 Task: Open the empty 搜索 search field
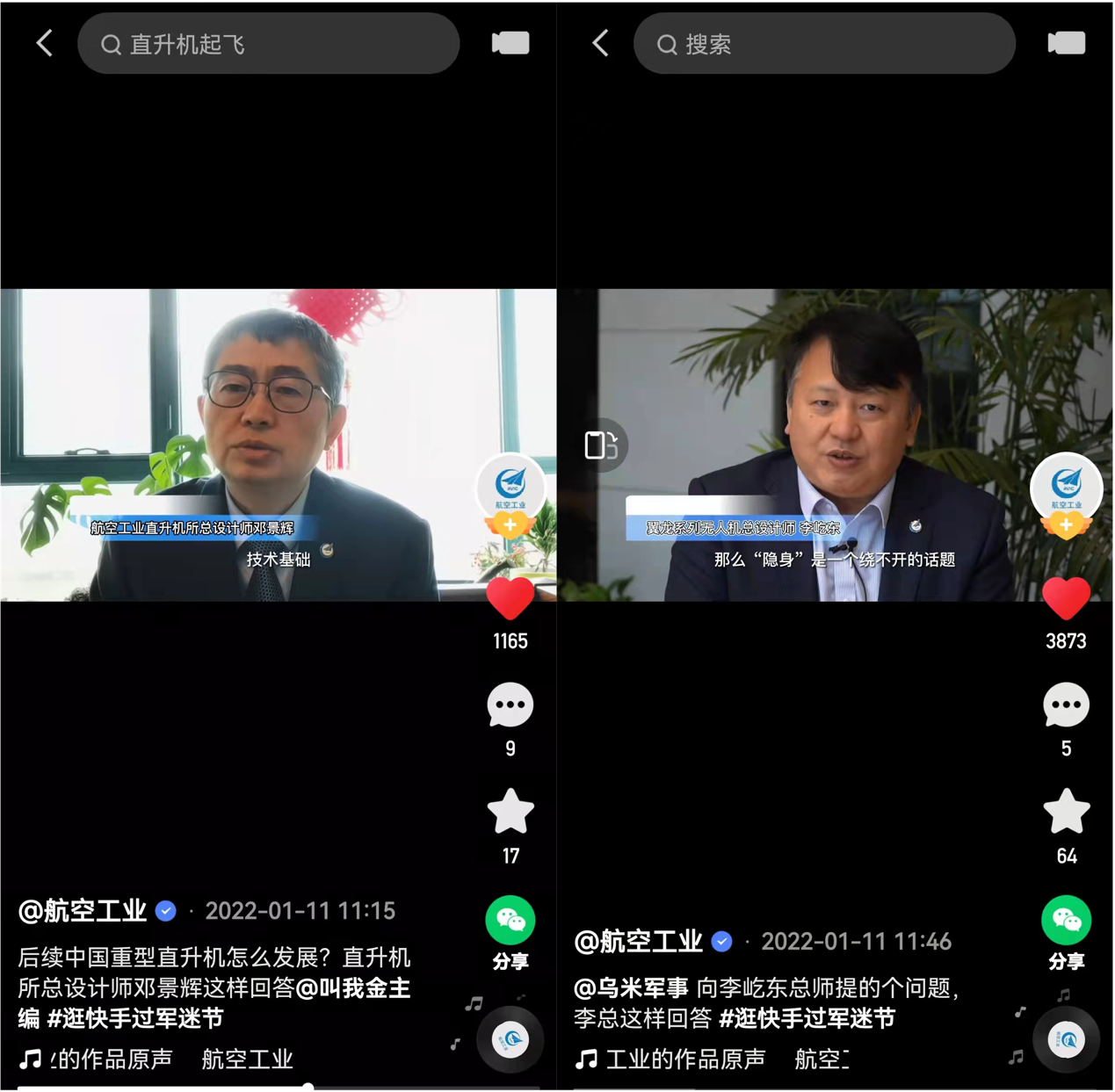pyautogui.click(x=824, y=44)
